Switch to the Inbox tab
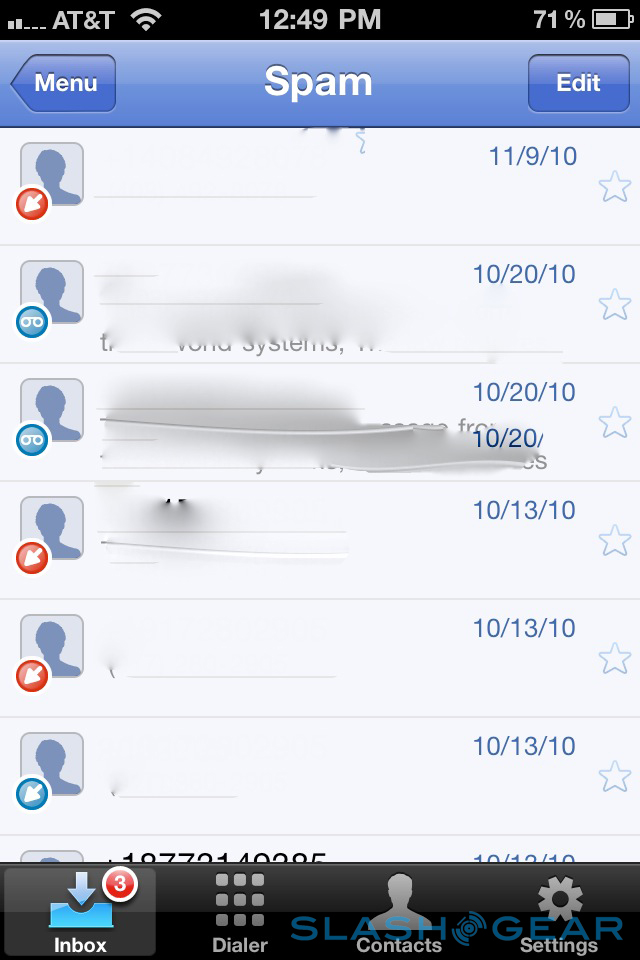Viewport: 640px width, 960px height. pos(80,912)
